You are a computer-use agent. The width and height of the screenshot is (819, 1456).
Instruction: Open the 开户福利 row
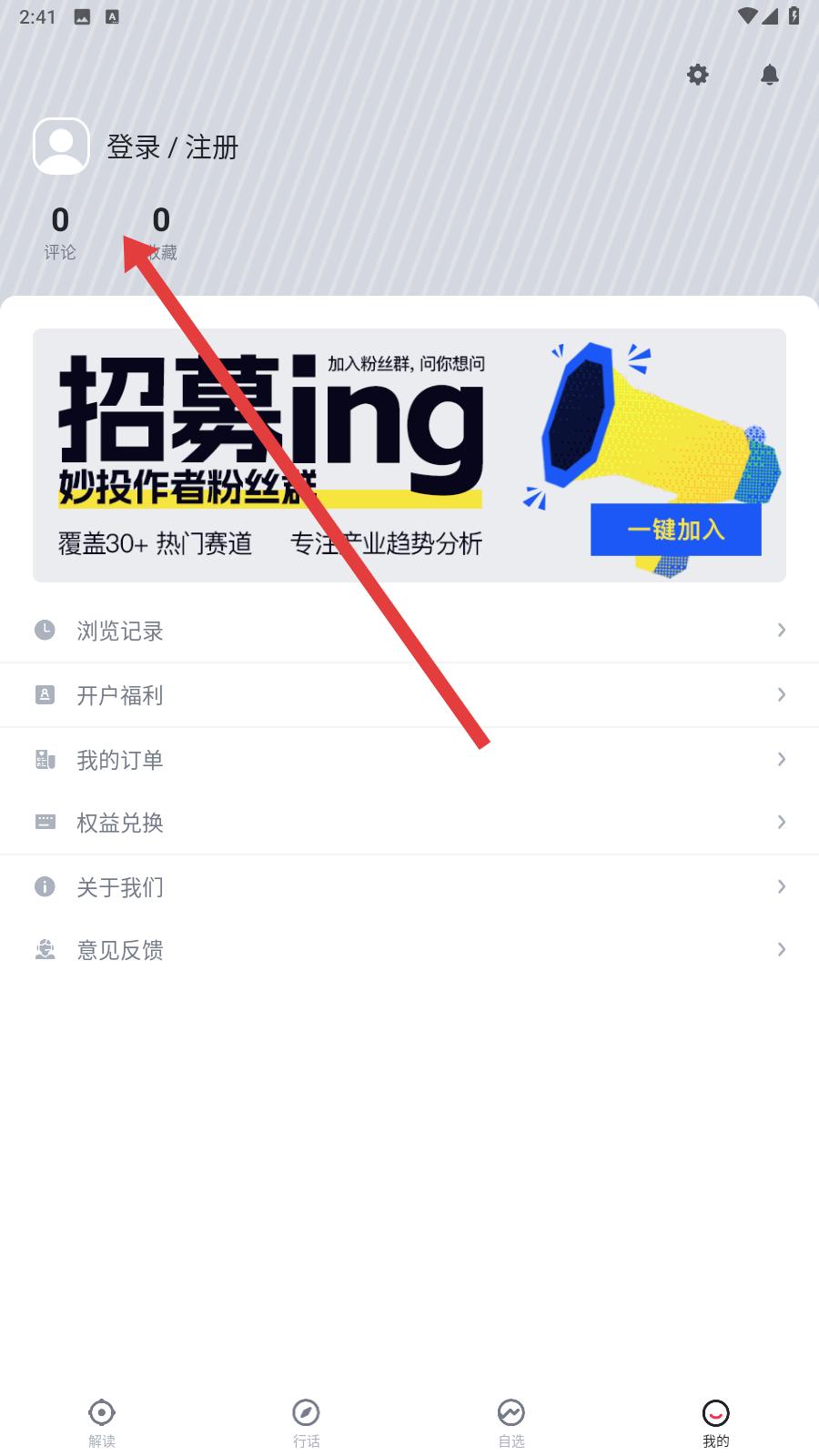409,695
